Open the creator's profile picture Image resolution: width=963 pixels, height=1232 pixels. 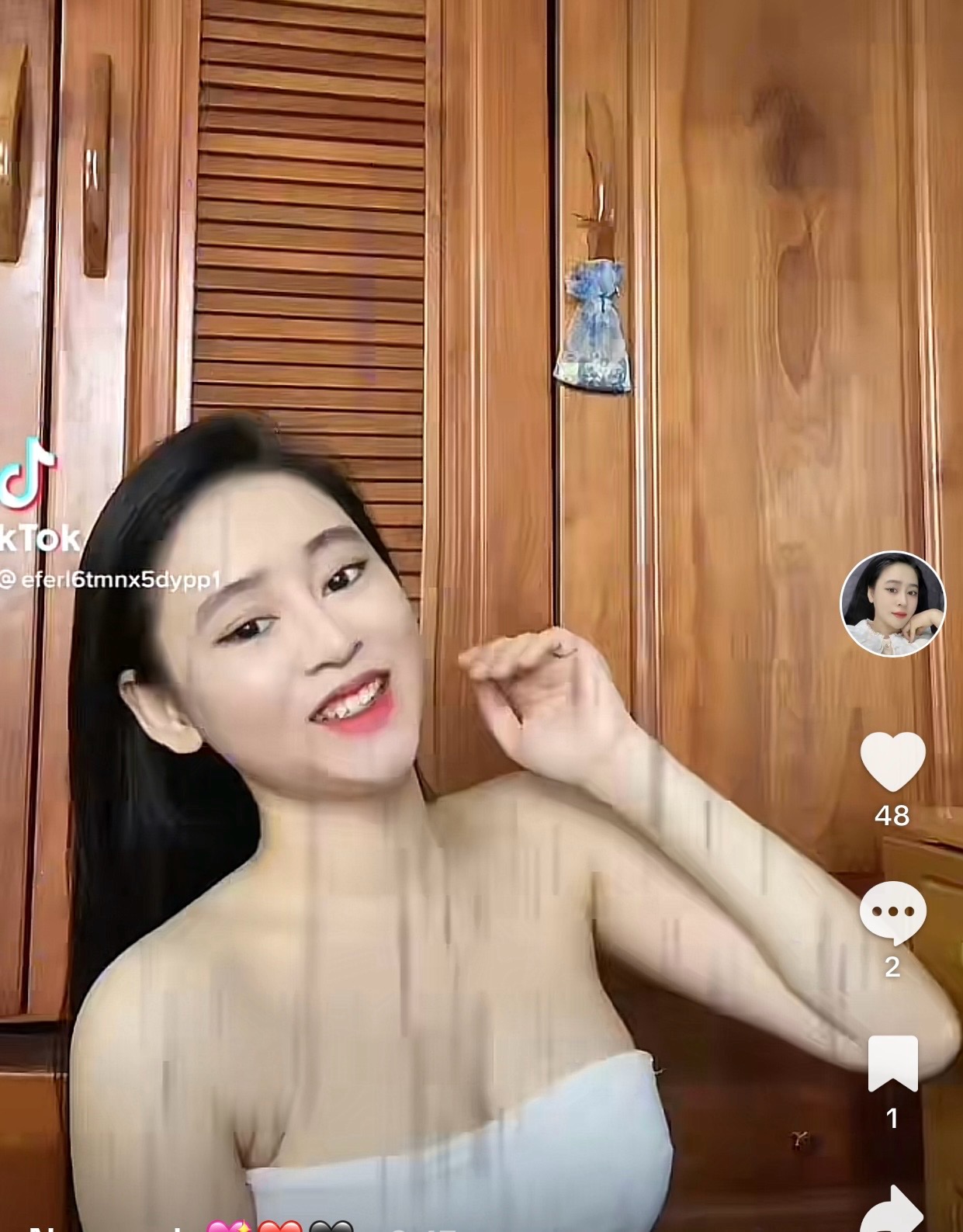(x=892, y=604)
